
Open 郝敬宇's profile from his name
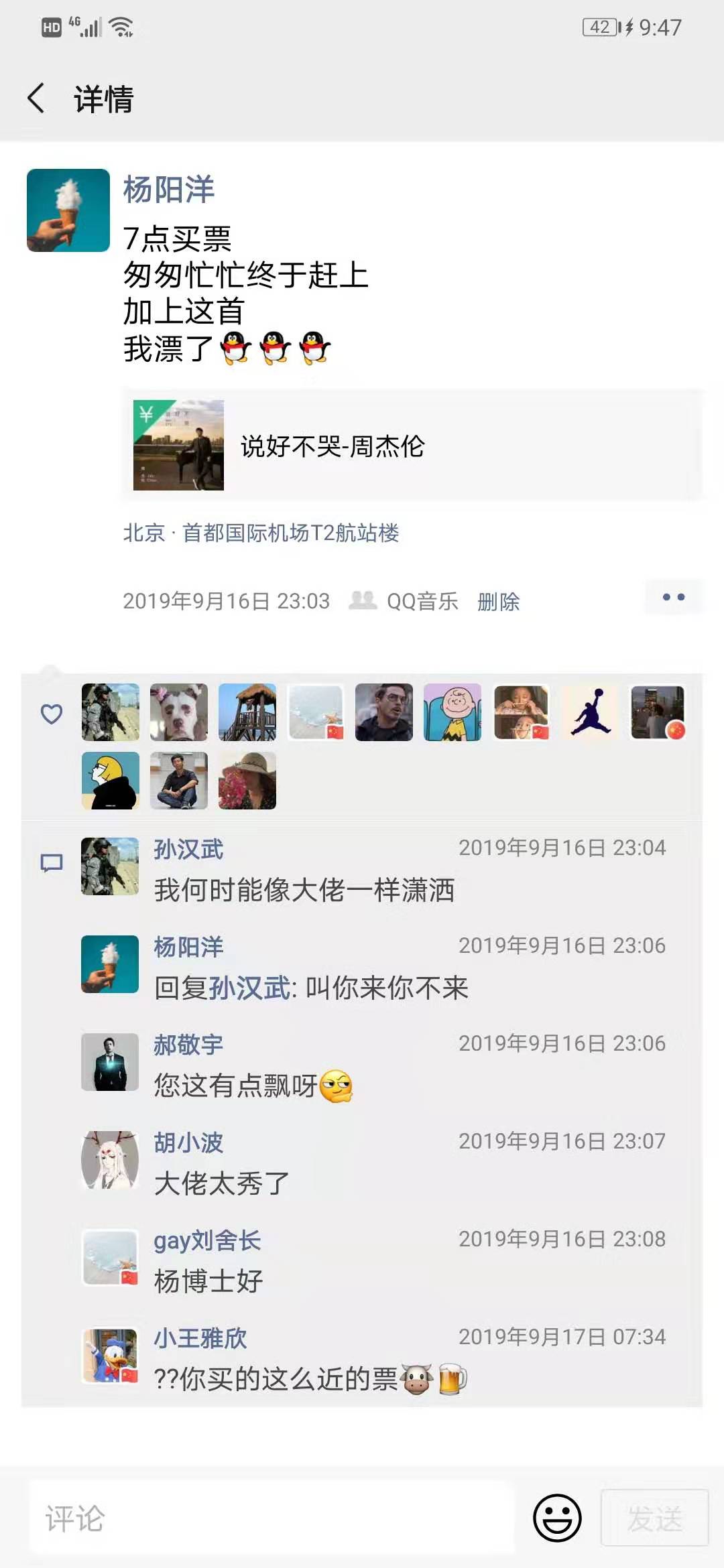tap(188, 1044)
